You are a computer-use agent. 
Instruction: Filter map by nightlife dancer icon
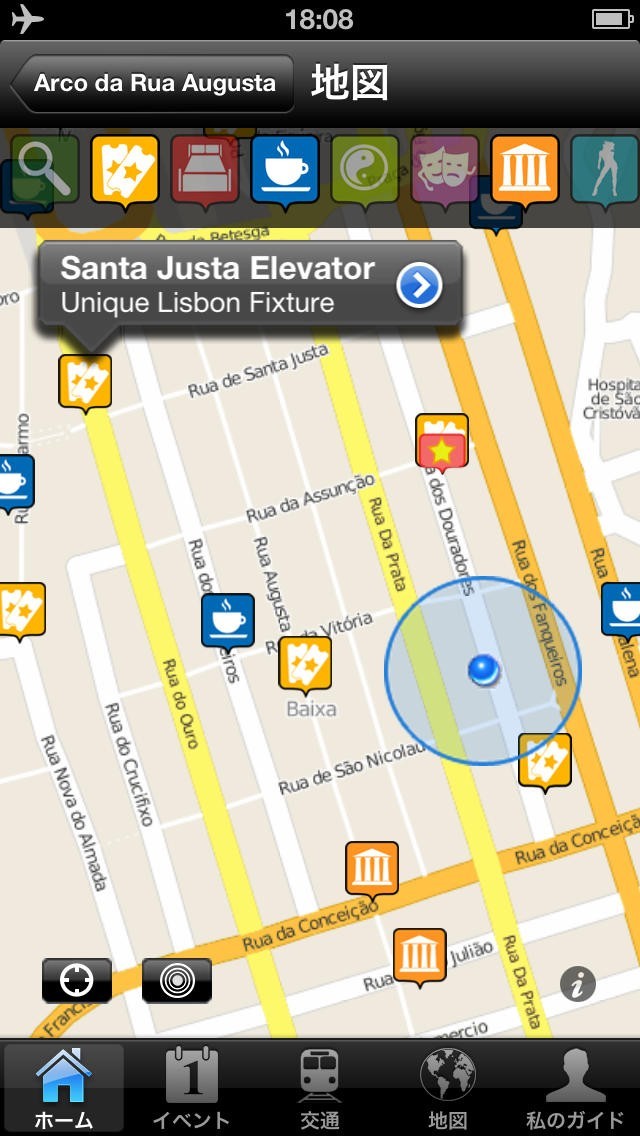coord(605,169)
